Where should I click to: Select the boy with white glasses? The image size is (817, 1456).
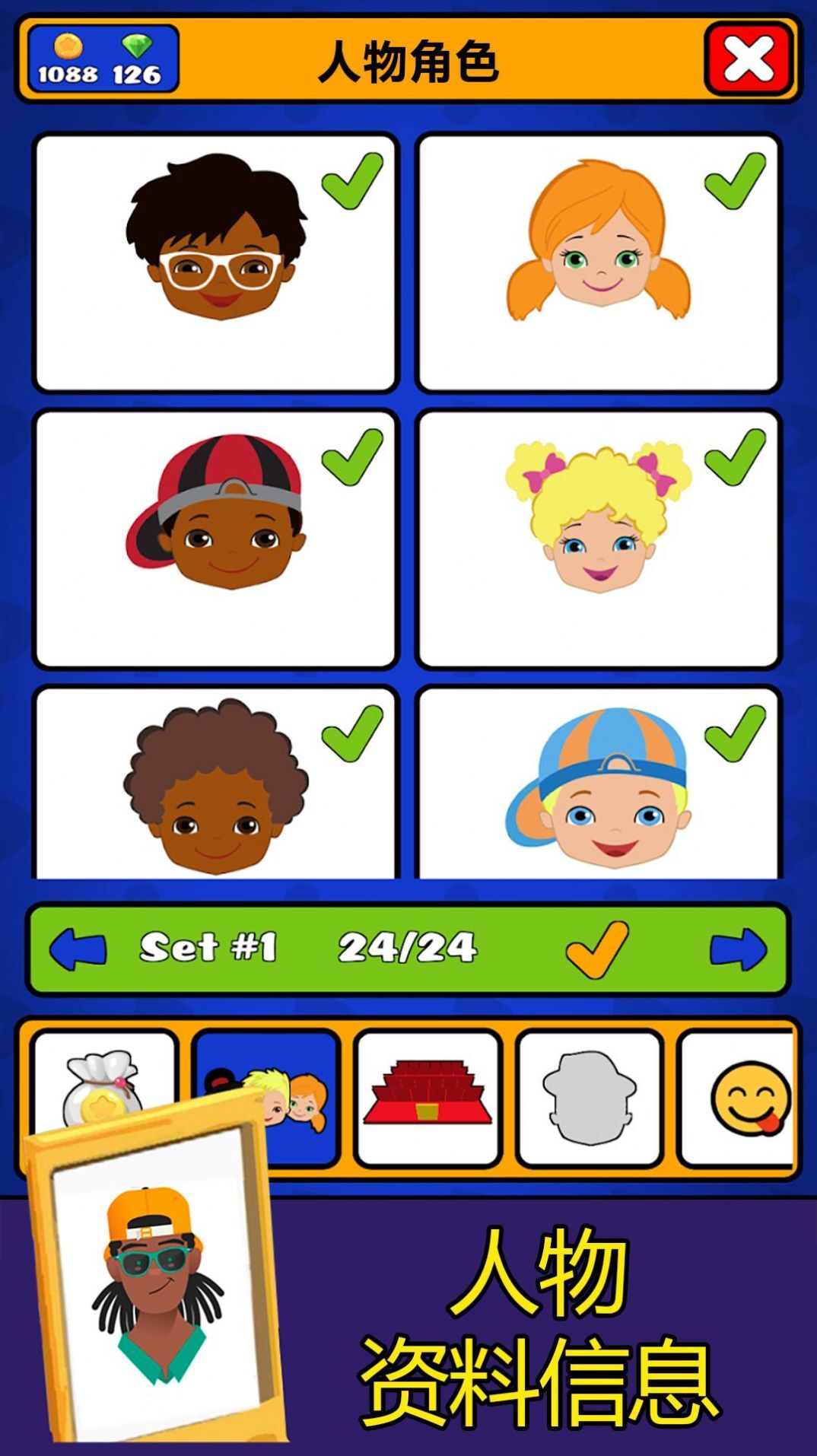click(x=216, y=262)
